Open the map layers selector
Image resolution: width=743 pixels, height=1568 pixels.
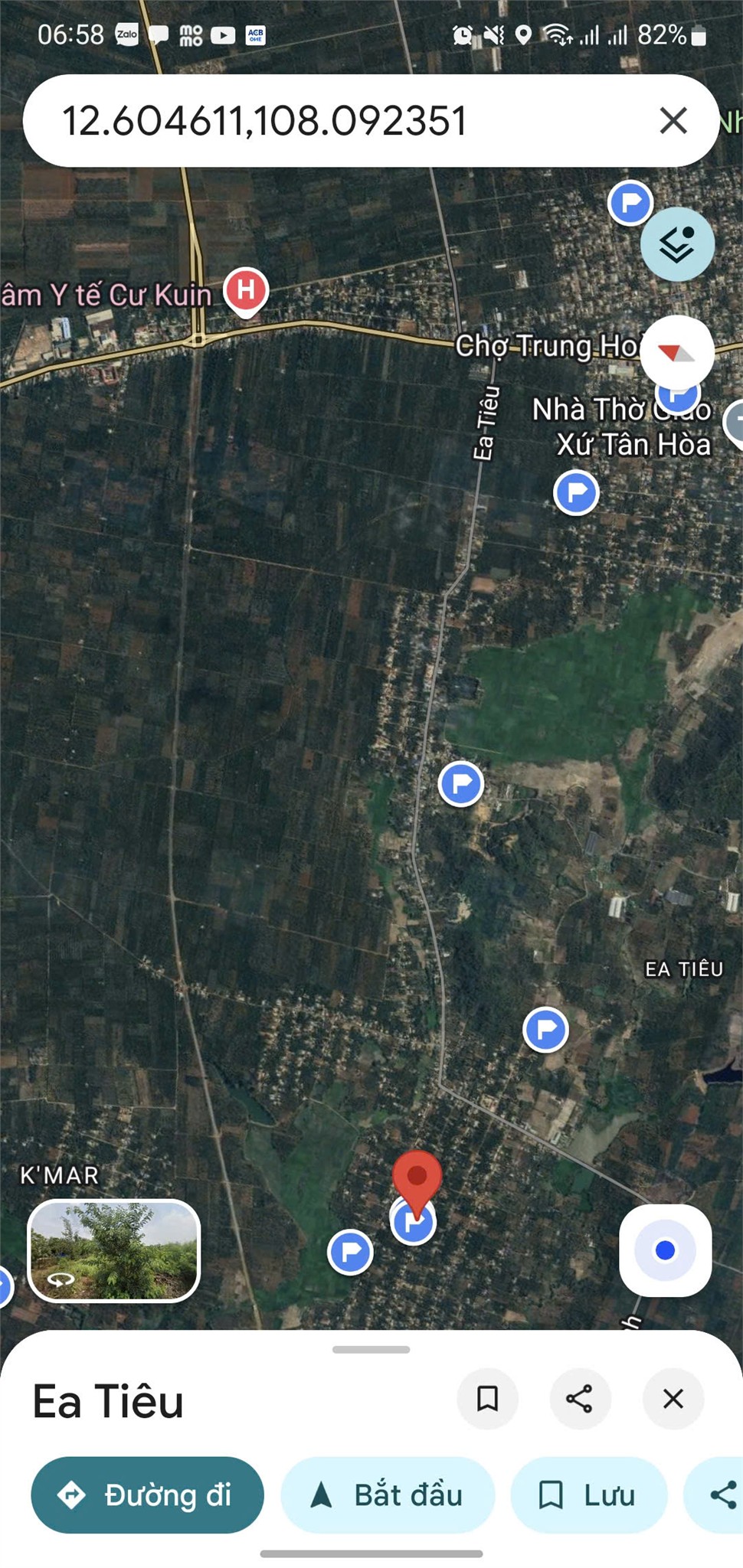point(677,244)
